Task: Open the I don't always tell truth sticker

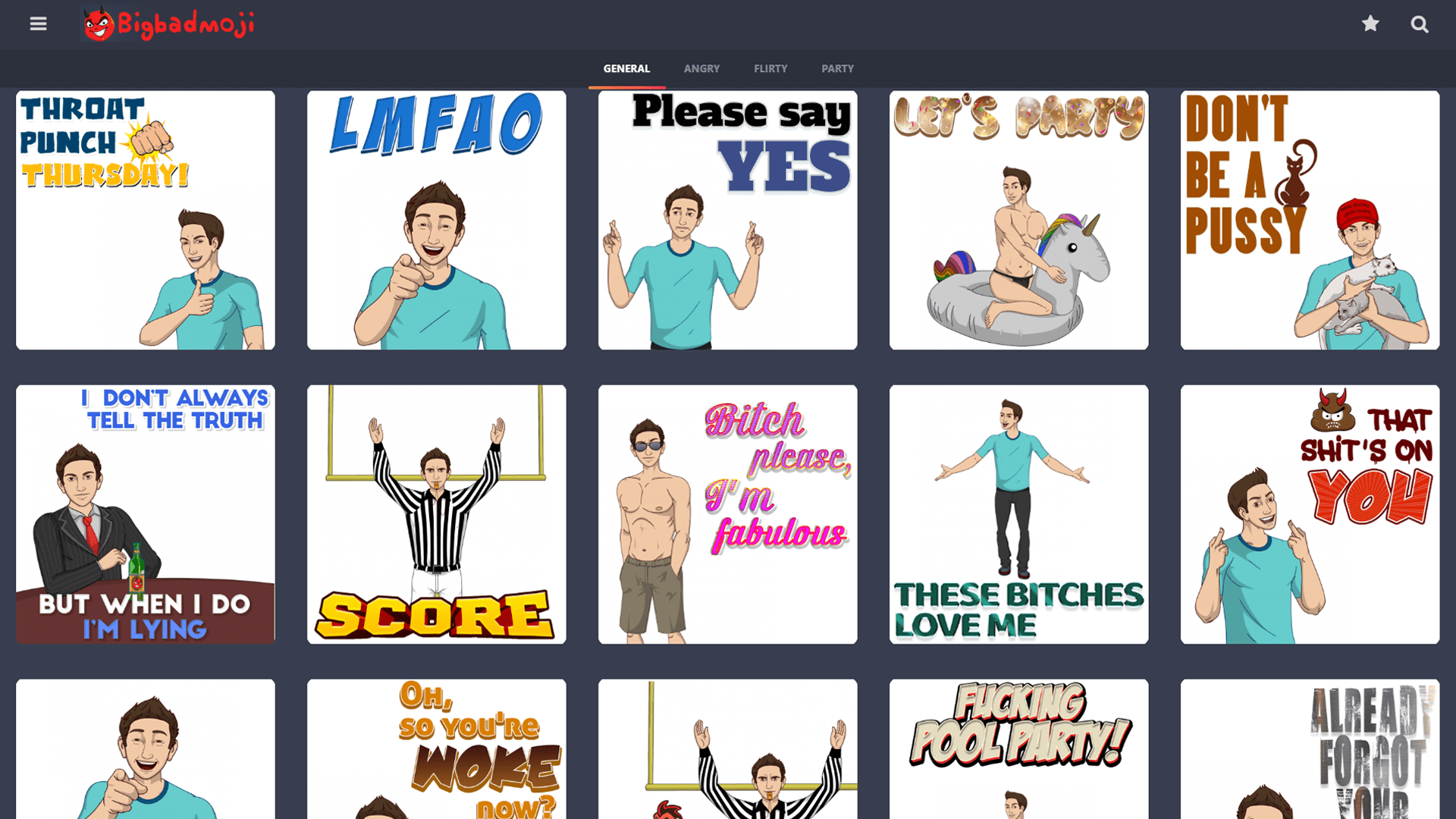Action: tap(146, 514)
